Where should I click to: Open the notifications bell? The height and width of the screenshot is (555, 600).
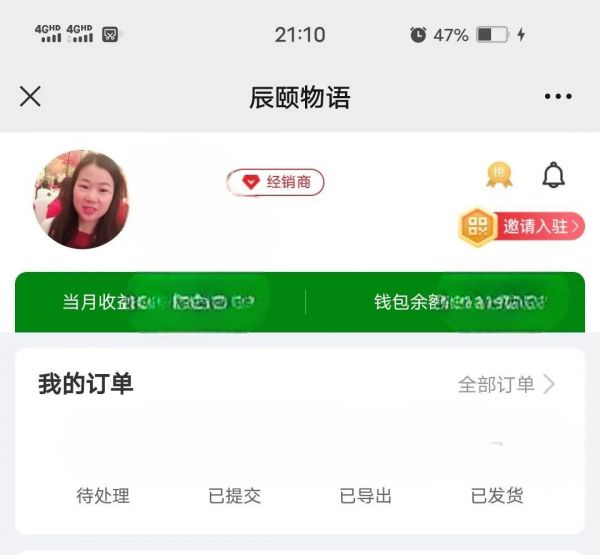(553, 176)
